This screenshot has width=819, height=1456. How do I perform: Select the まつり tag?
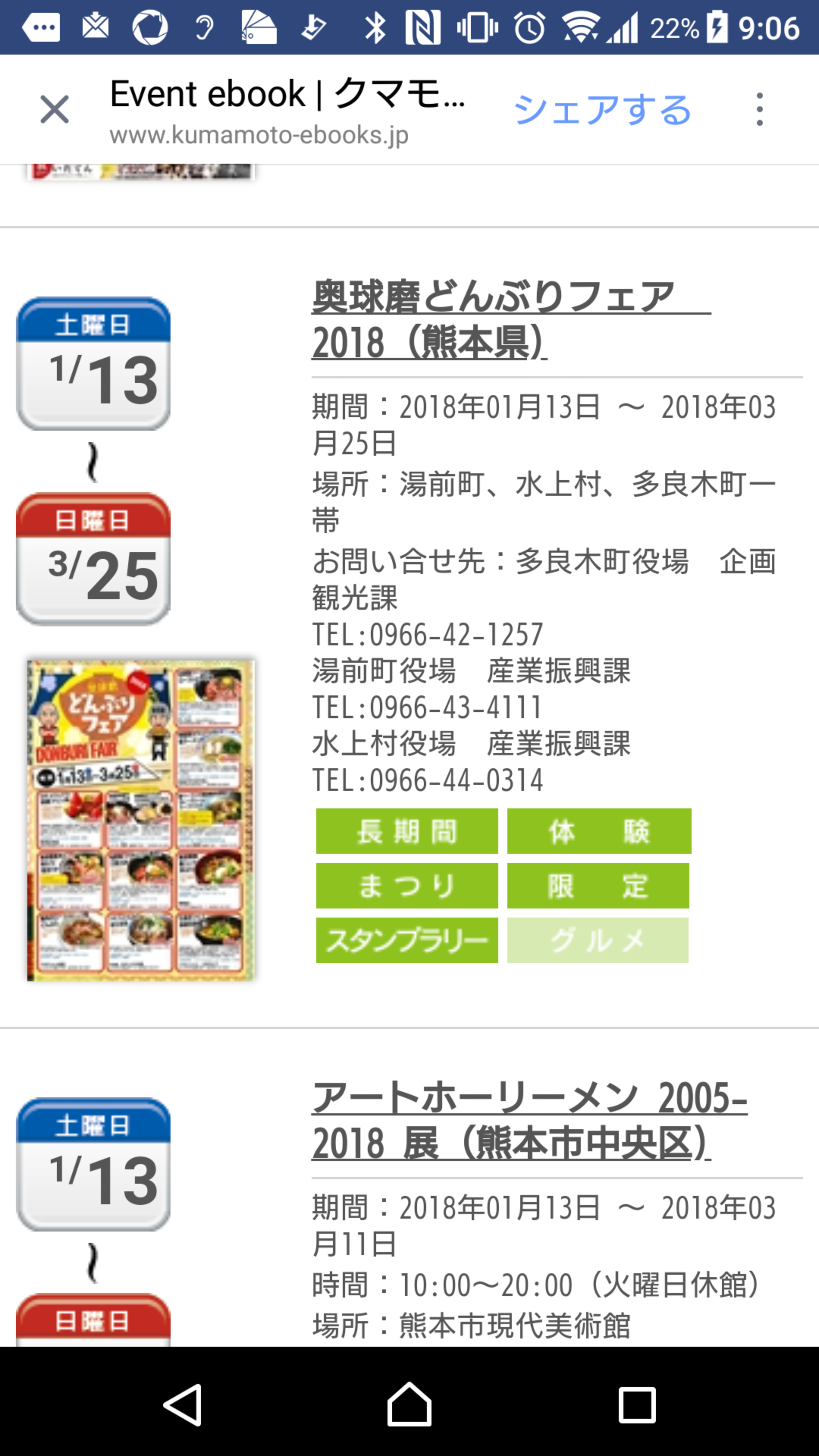pos(406,886)
